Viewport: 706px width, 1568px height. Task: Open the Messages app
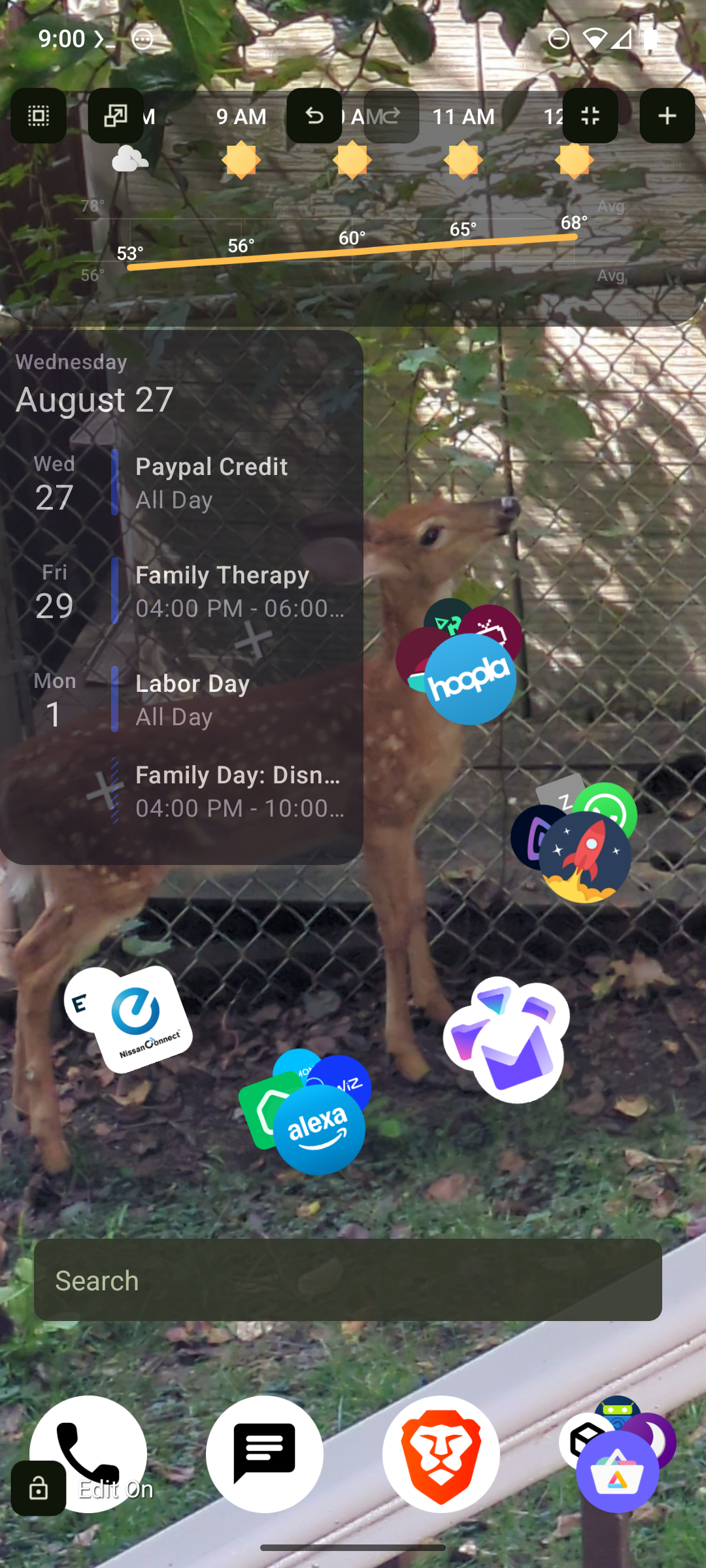(265, 1454)
